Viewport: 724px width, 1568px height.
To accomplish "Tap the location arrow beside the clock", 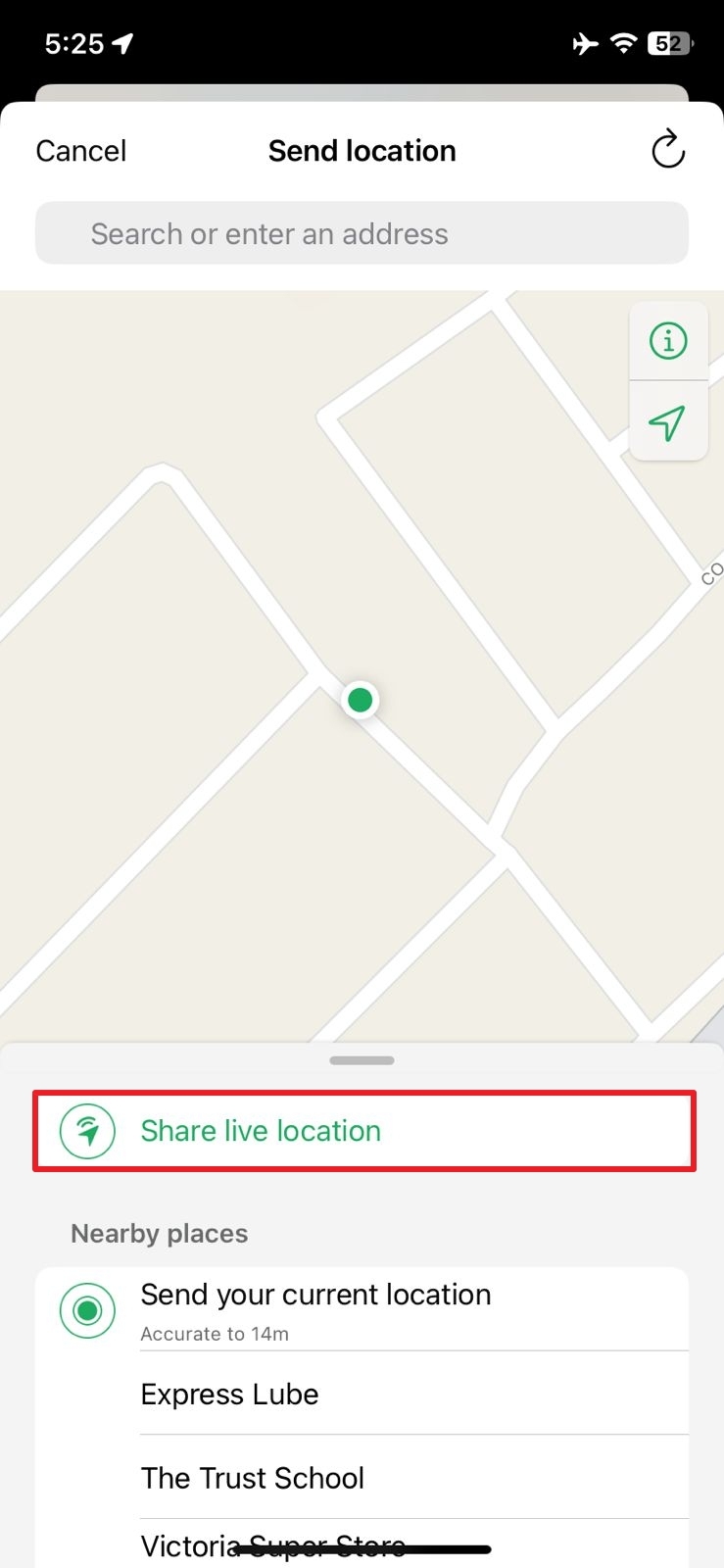I will pyautogui.click(x=123, y=41).
